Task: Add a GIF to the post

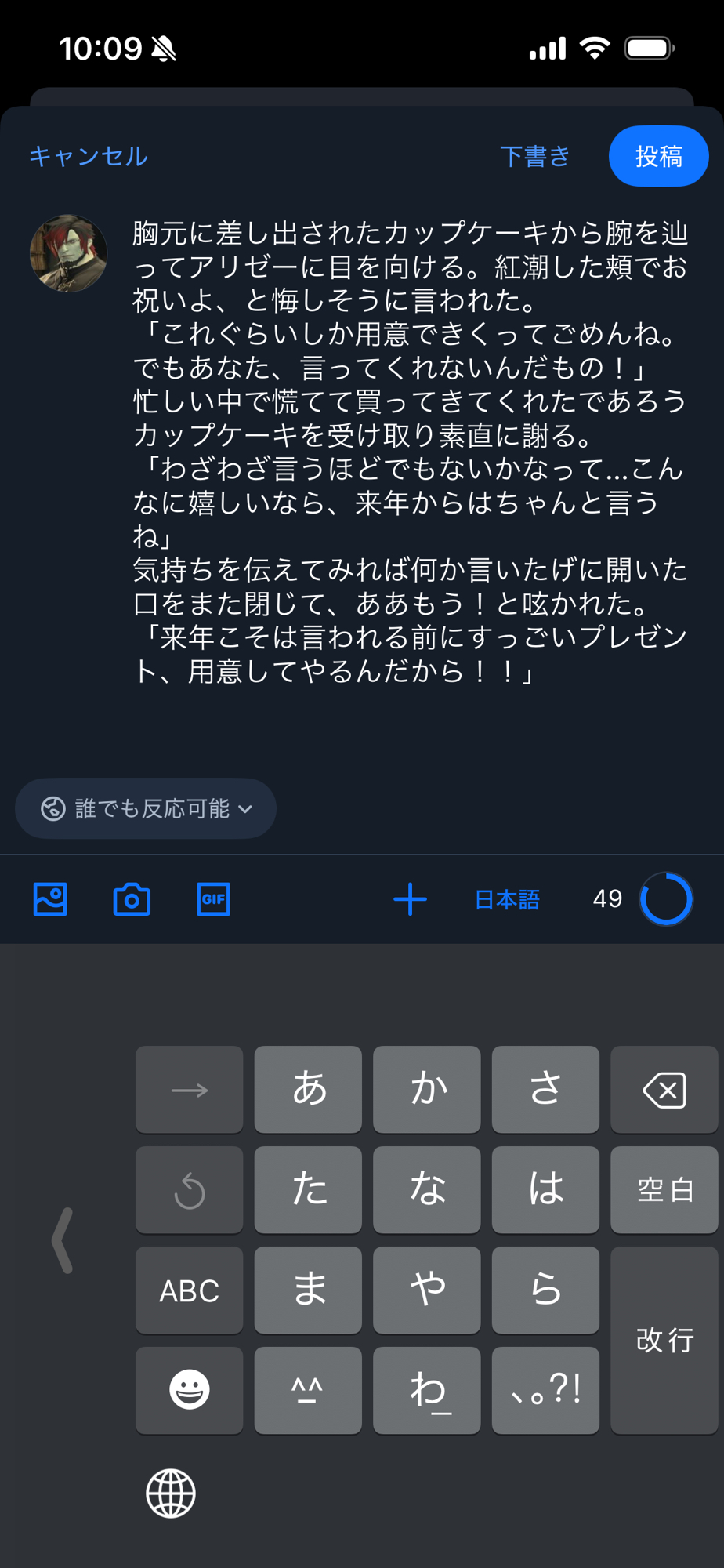Action: coord(213,898)
